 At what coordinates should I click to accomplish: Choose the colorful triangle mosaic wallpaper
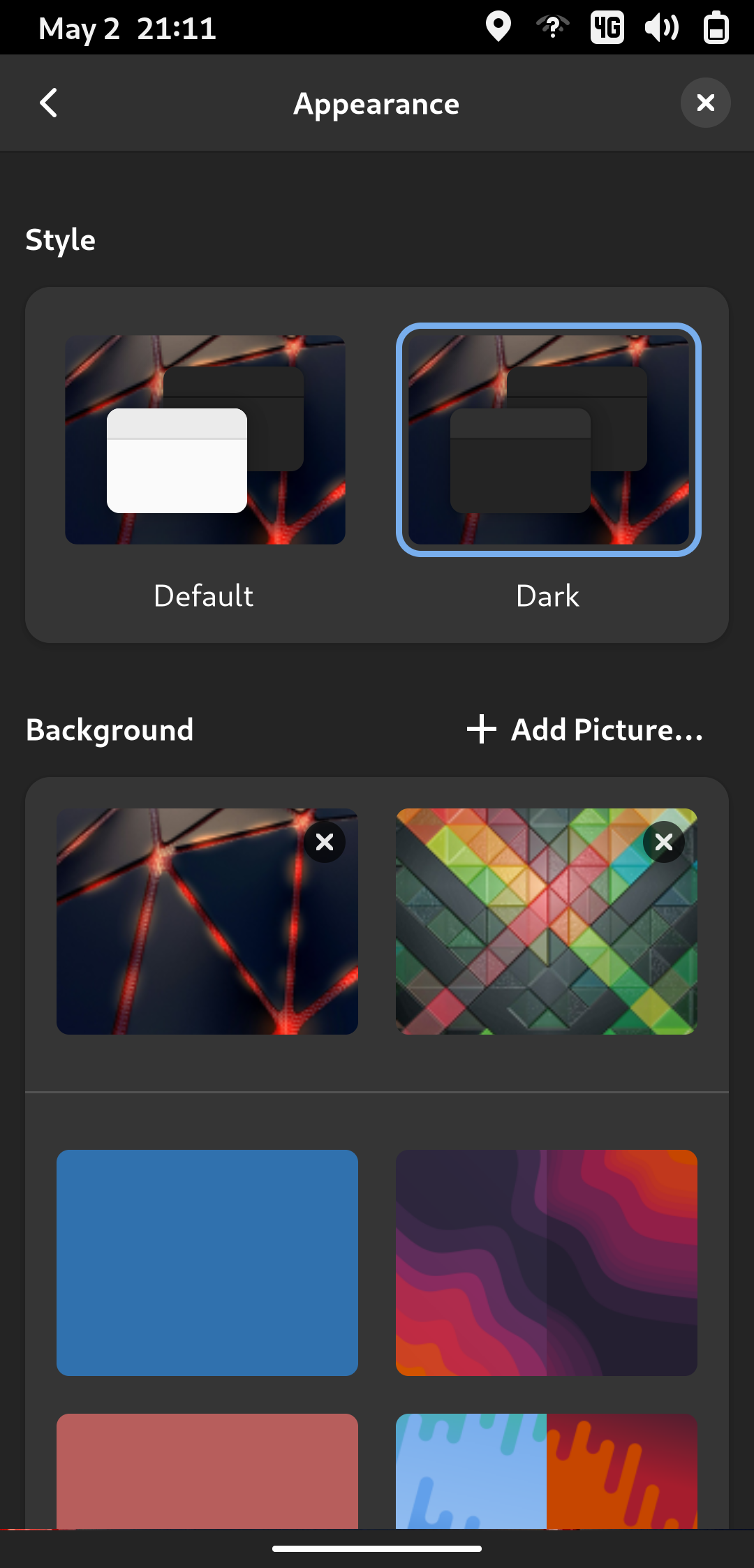547,922
